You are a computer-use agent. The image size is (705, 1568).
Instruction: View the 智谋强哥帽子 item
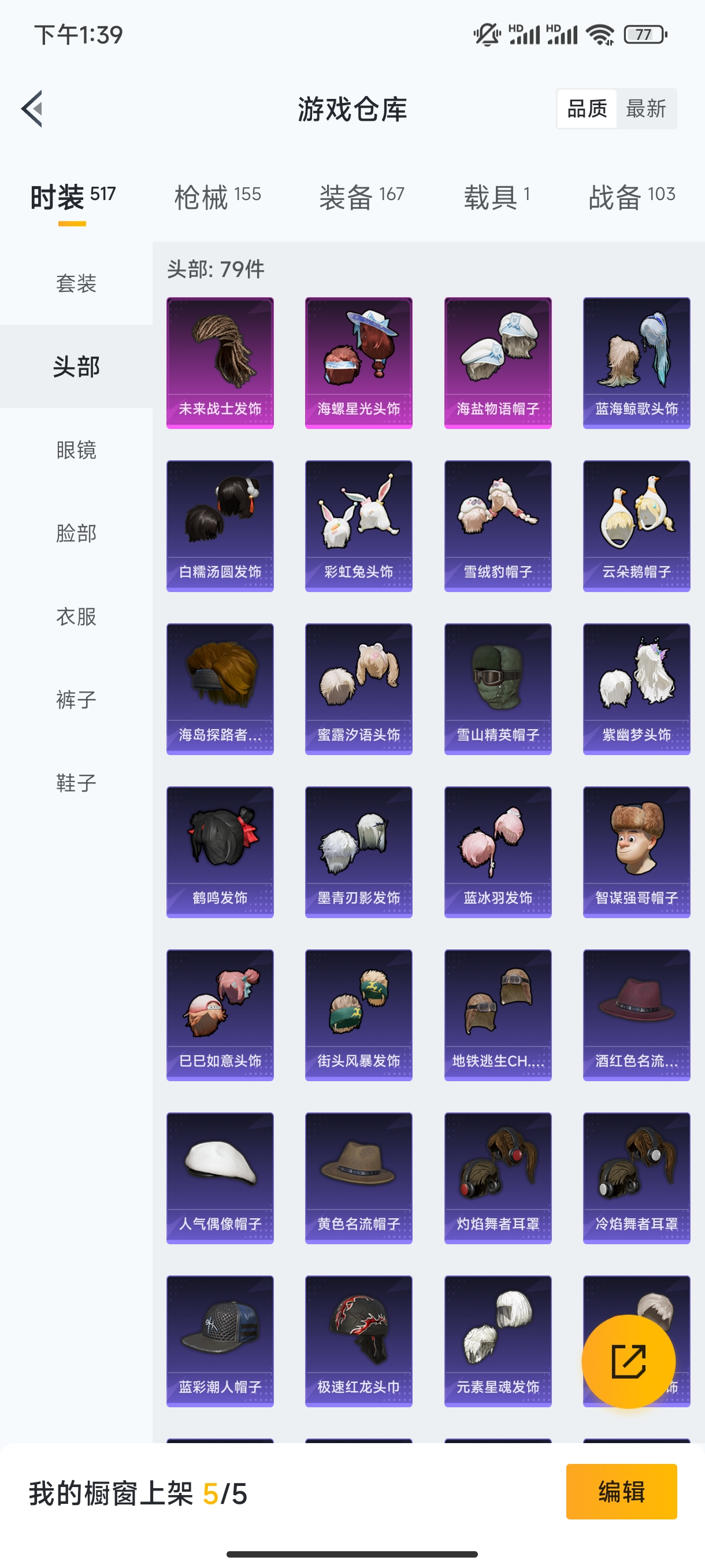(x=636, y=852)
